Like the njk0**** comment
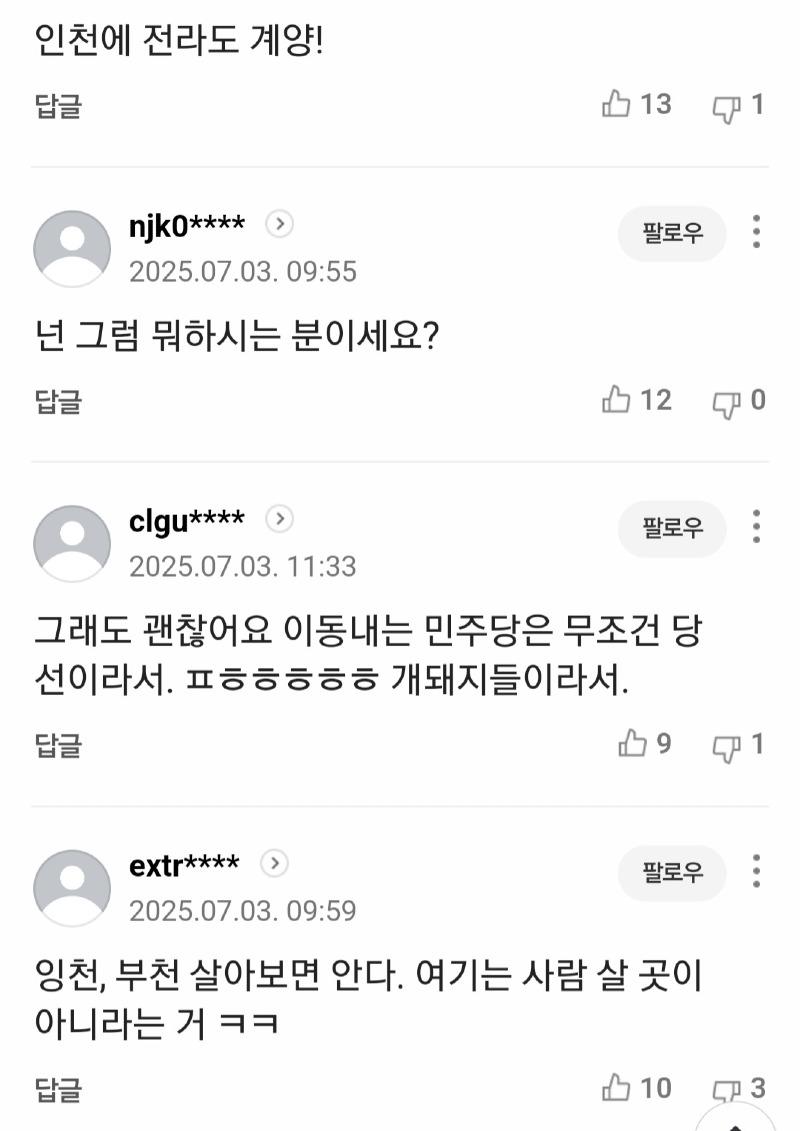Screen dimensions: 800x1131 (x=616, y=401)
